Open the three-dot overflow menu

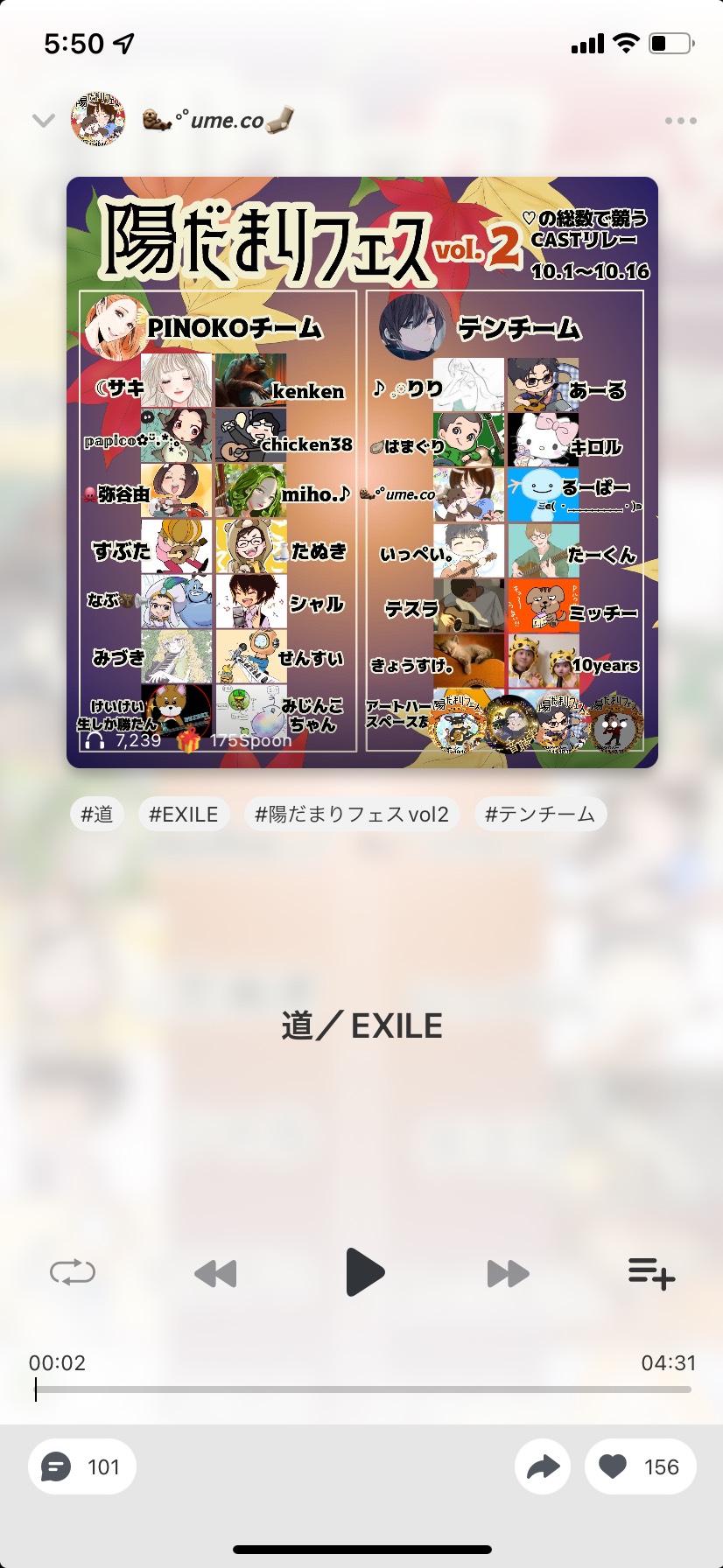click(680, 121)
